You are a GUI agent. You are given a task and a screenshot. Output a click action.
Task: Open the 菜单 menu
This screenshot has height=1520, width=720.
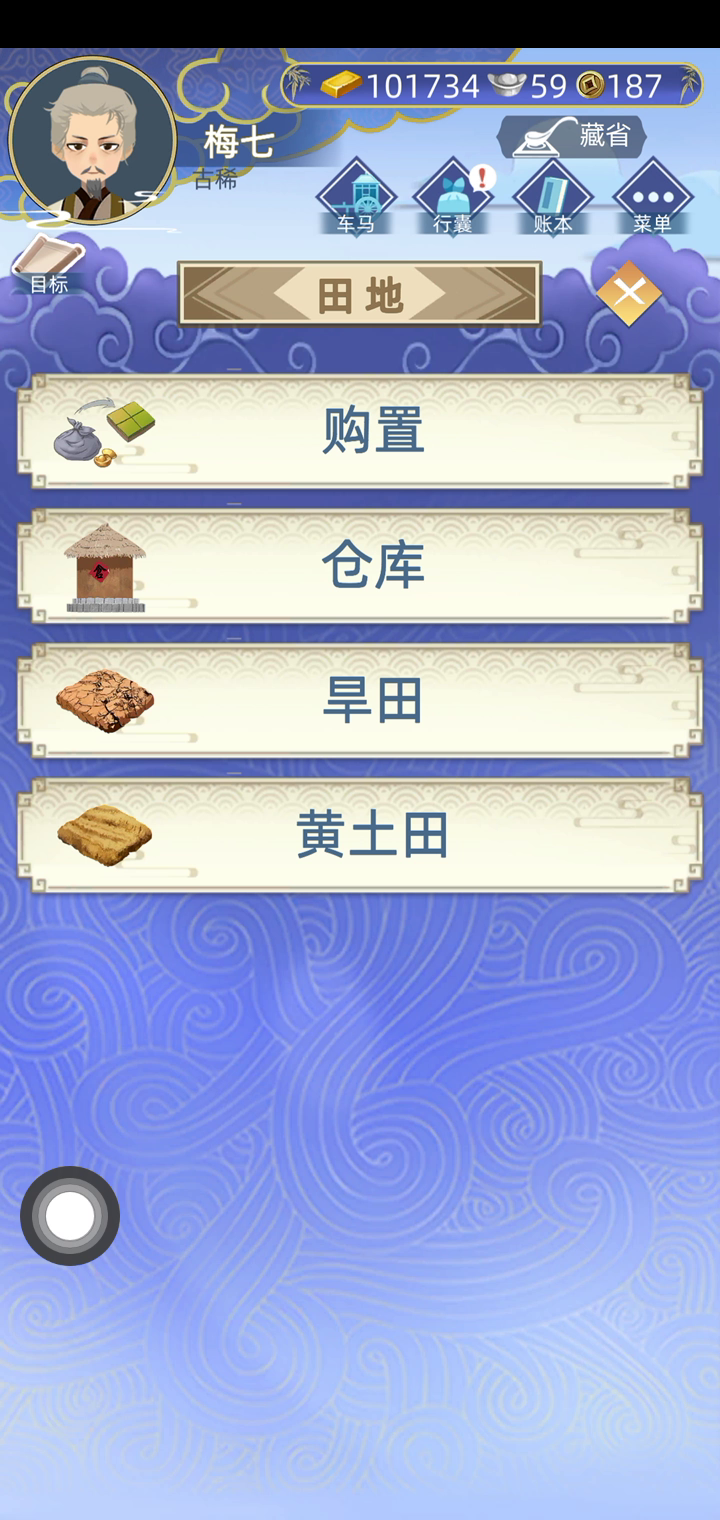[x=653, y=196]
